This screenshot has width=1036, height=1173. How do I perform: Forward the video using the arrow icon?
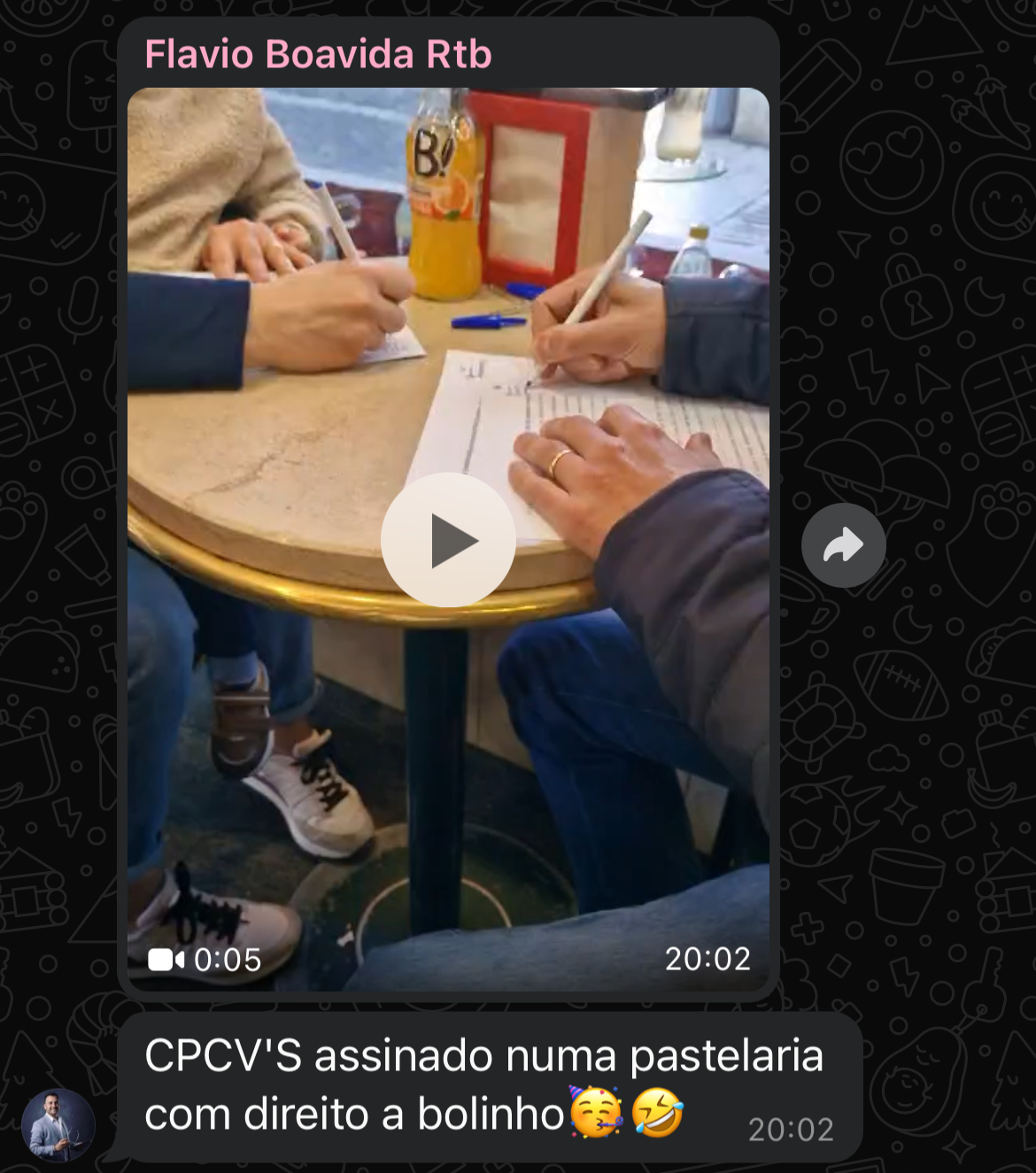(x=843, y=545)
